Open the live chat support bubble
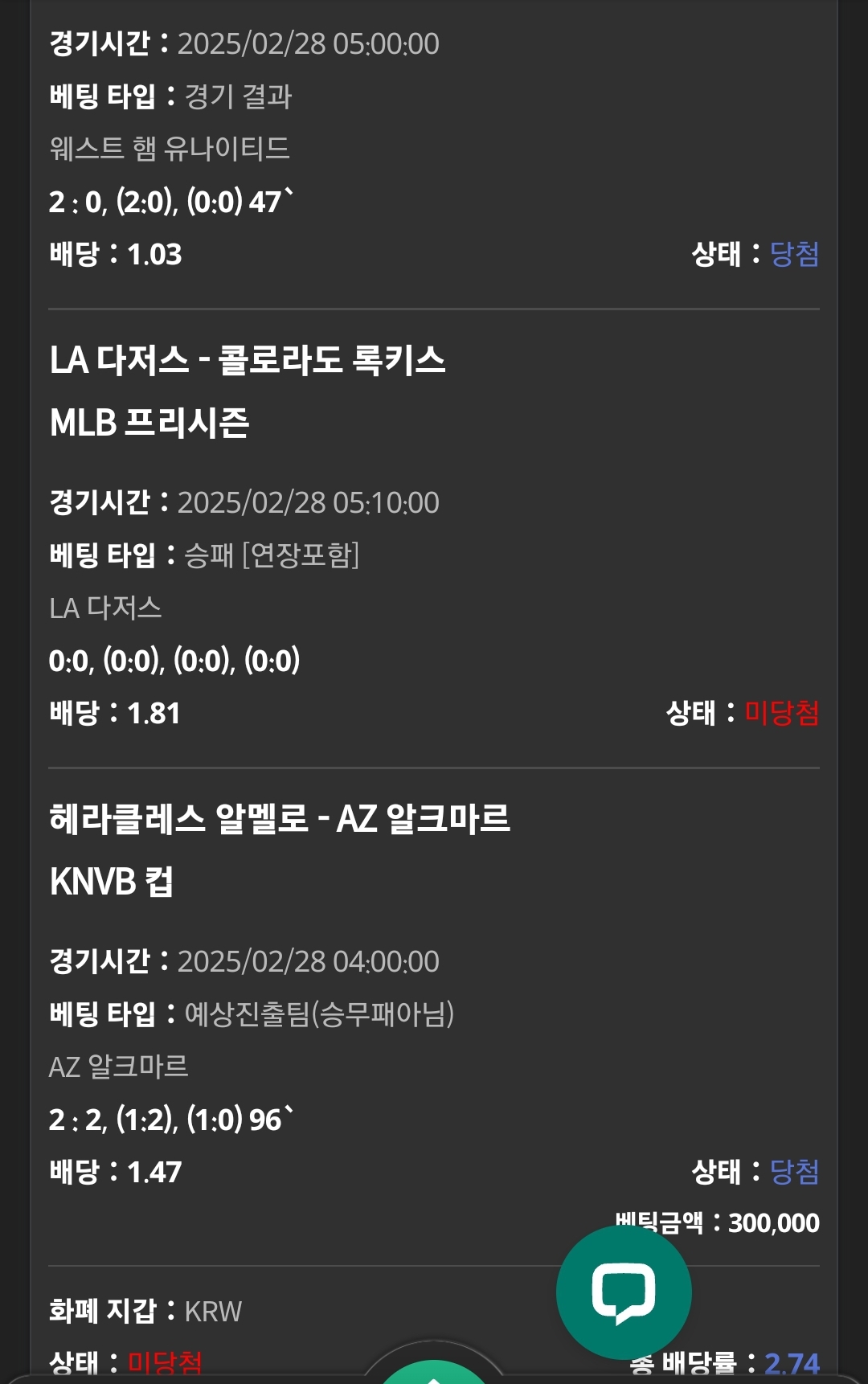Viewport: 868px width, 1384px height. pos(624,1292)
